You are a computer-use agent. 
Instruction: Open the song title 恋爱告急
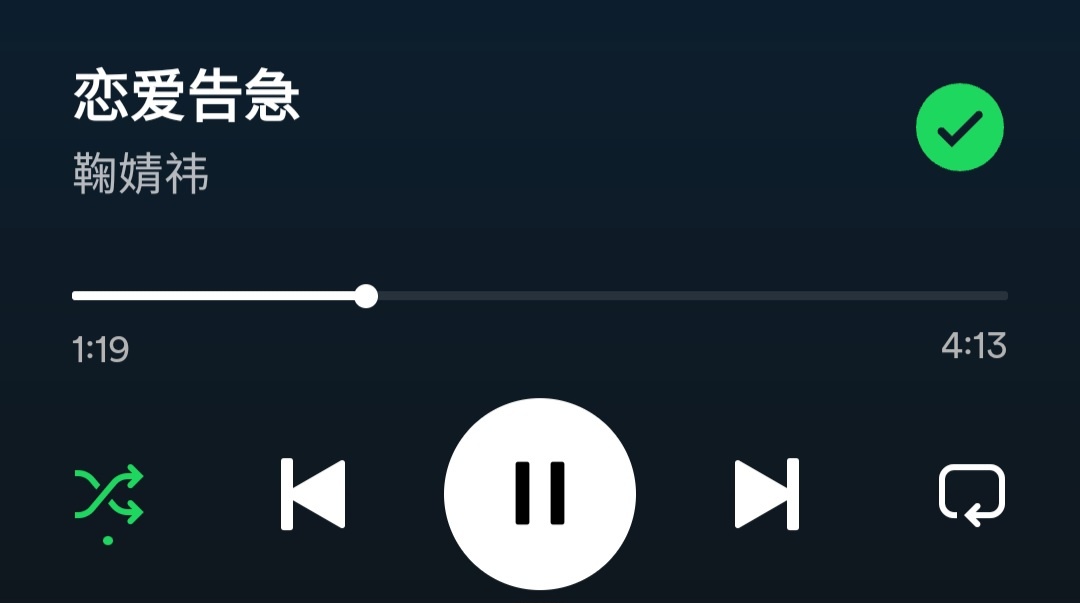187,99
